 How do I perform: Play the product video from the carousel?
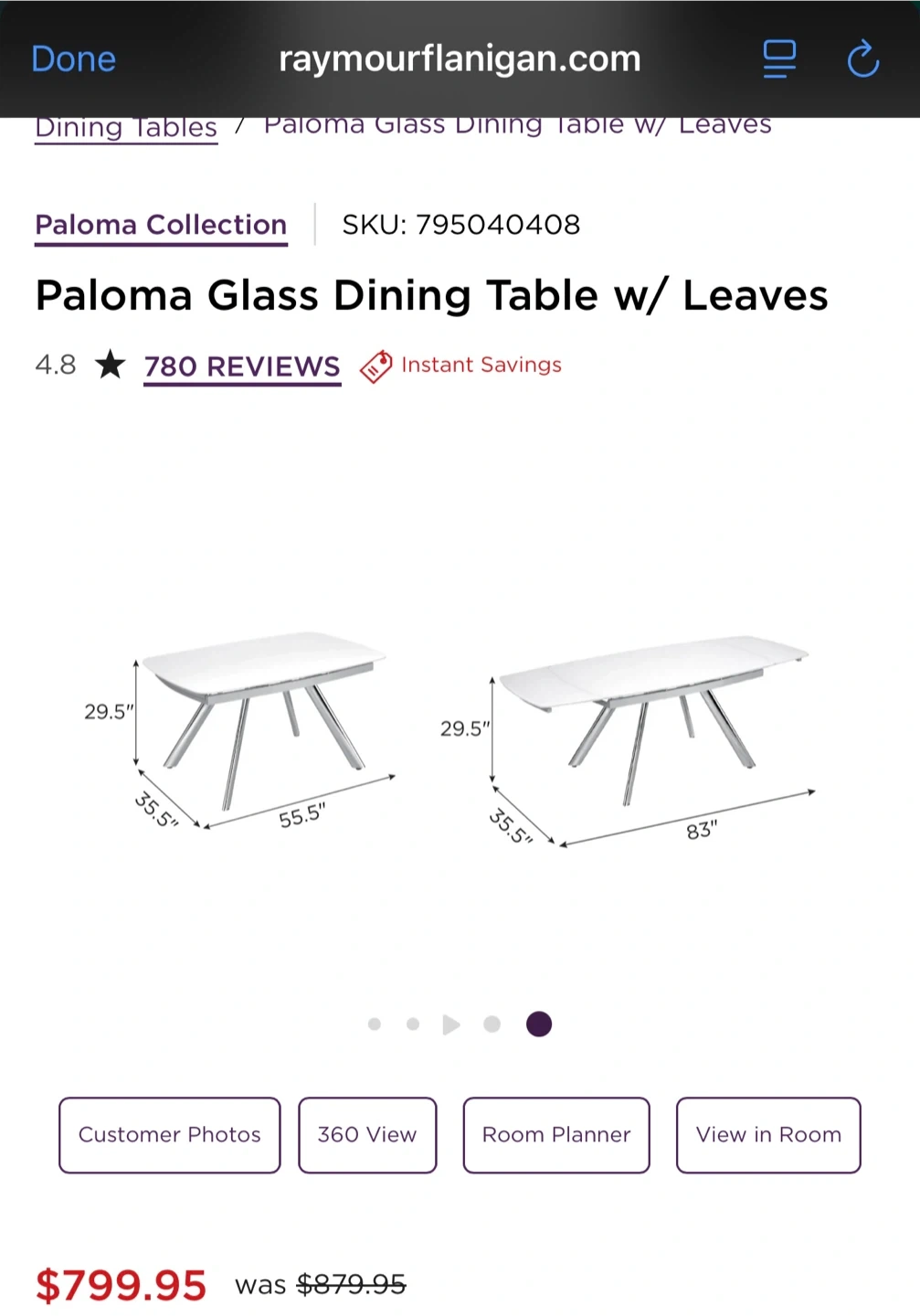451,1024
